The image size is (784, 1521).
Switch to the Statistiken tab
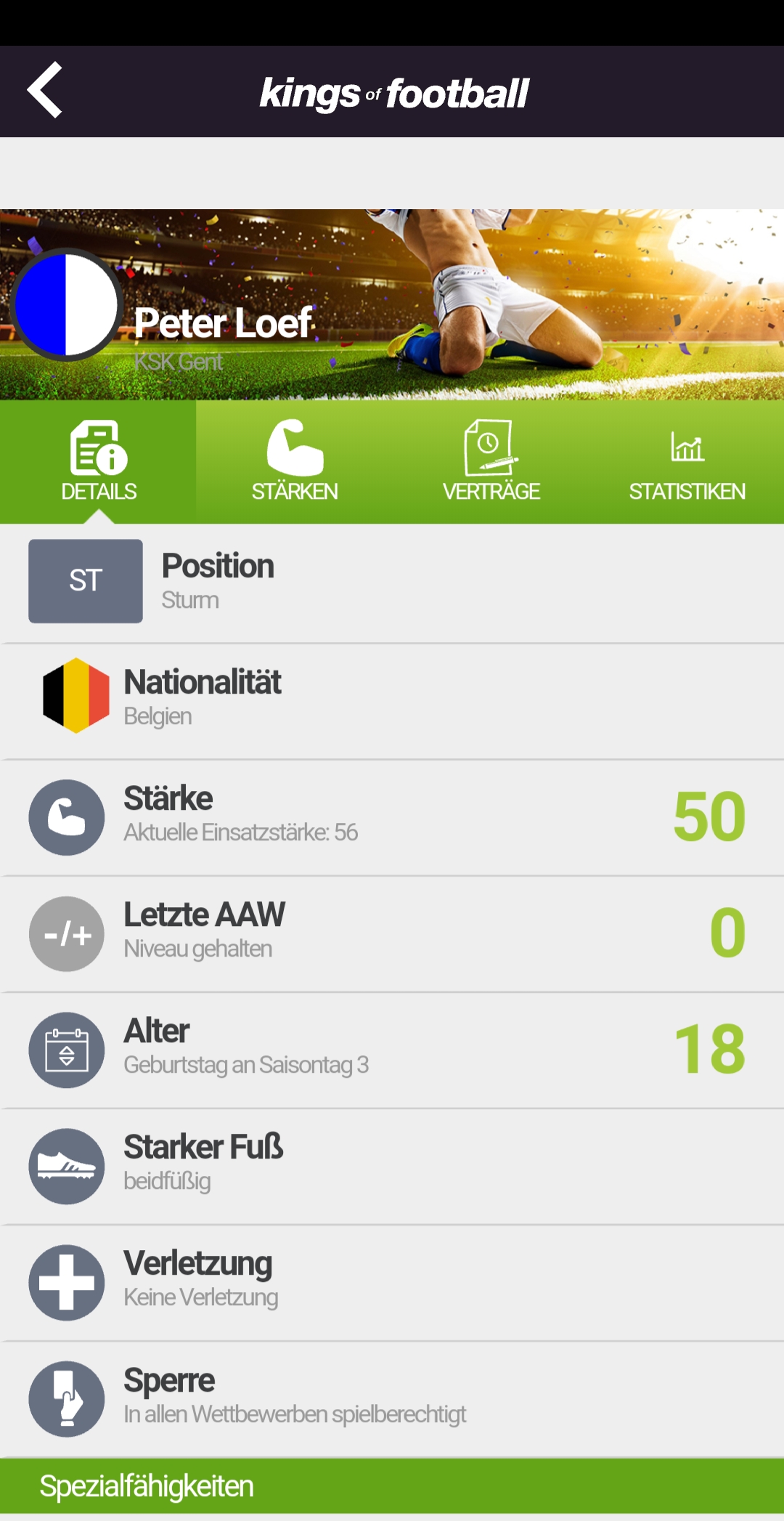tap(687, 461)
